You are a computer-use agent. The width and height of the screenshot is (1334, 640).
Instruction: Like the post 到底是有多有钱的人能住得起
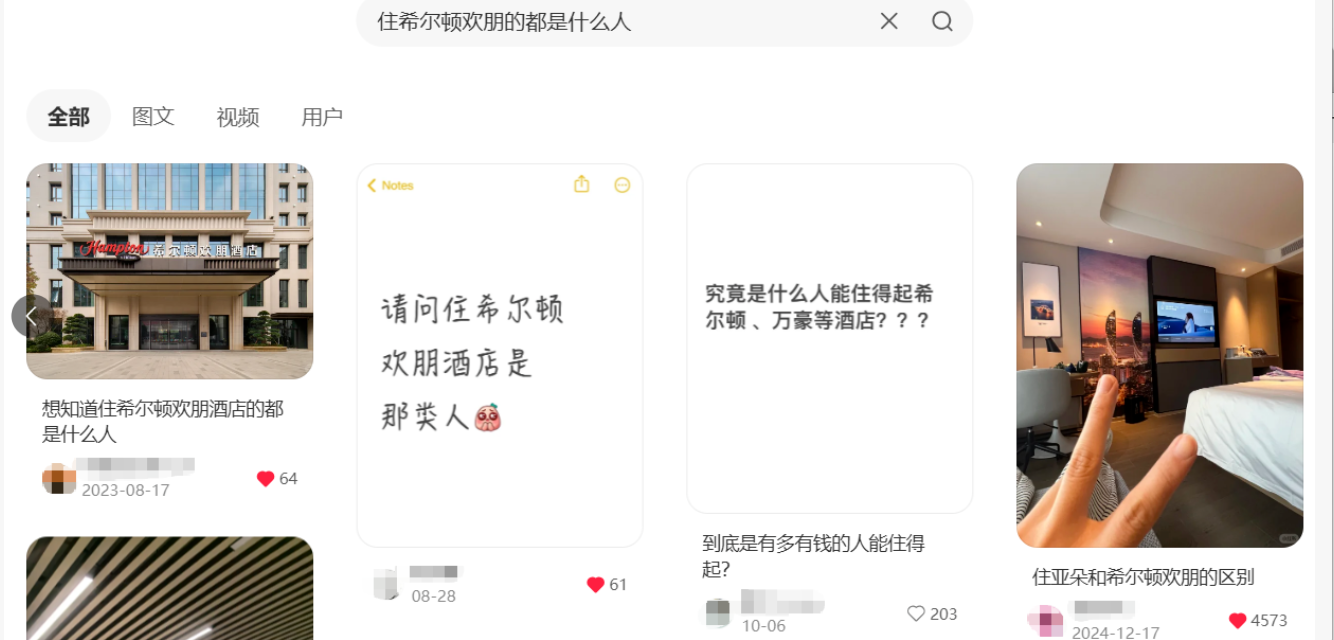tap(916, 614)
